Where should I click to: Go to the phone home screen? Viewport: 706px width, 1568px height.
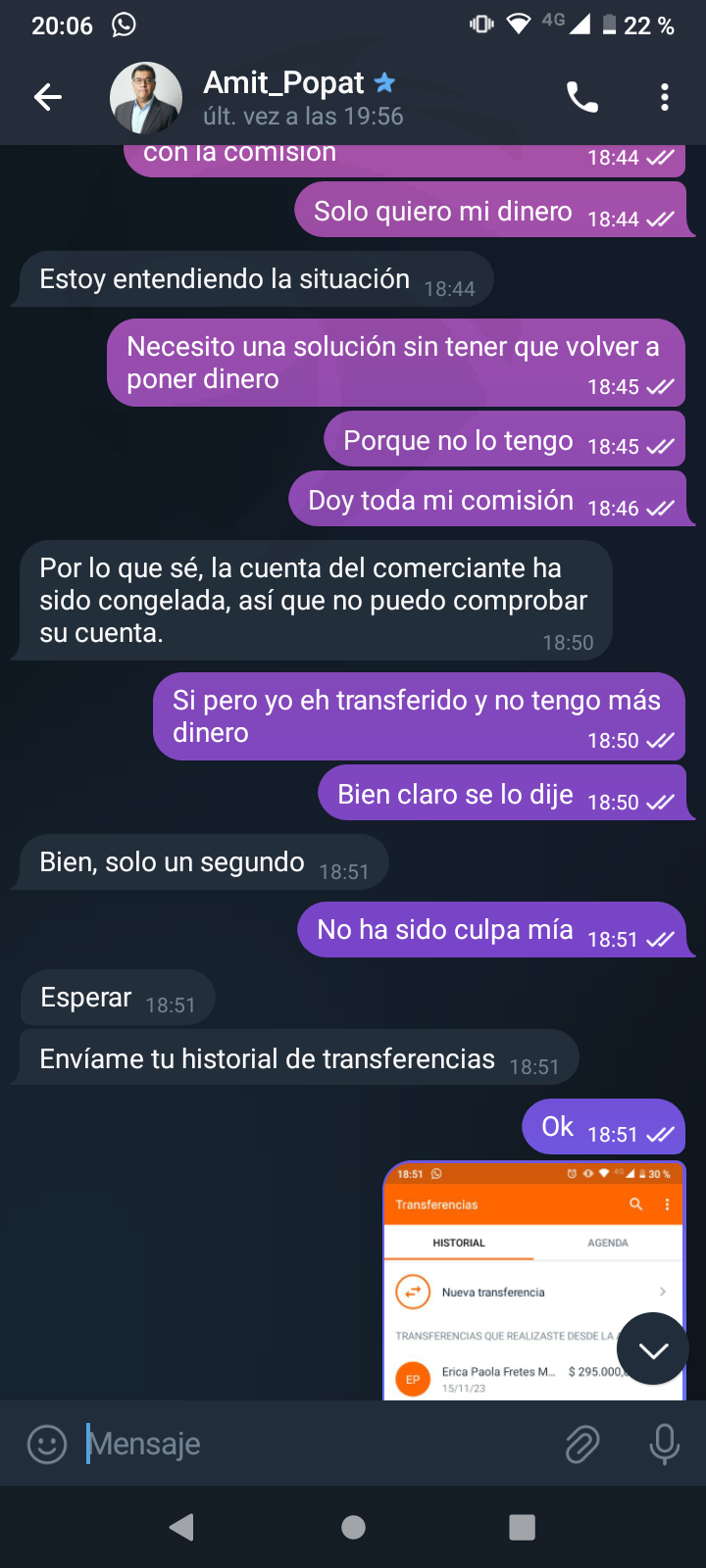click(x=353, y=1527)
